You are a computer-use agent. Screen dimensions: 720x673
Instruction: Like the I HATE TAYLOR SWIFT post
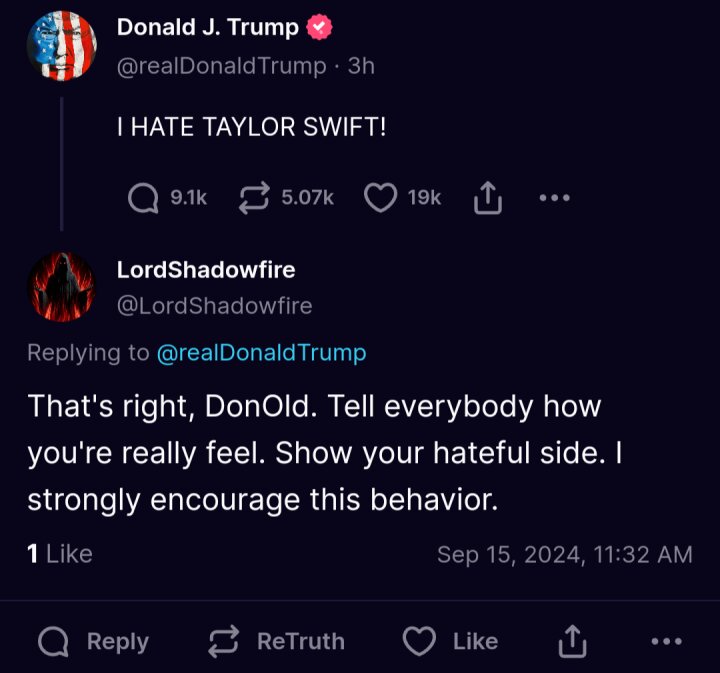[380, 198]
